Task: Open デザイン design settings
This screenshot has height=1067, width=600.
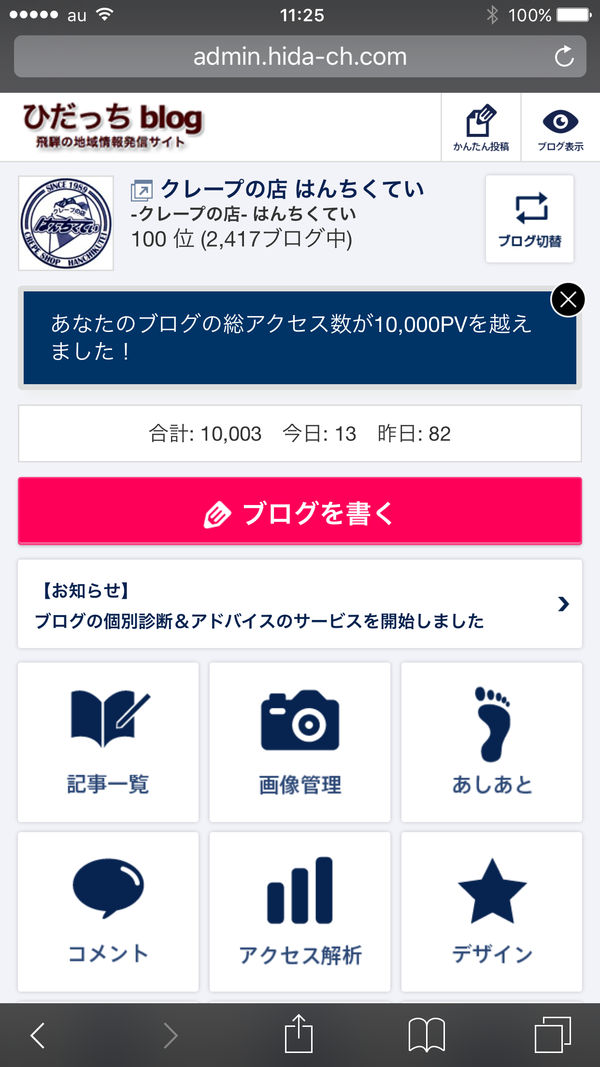Action: 492,911
